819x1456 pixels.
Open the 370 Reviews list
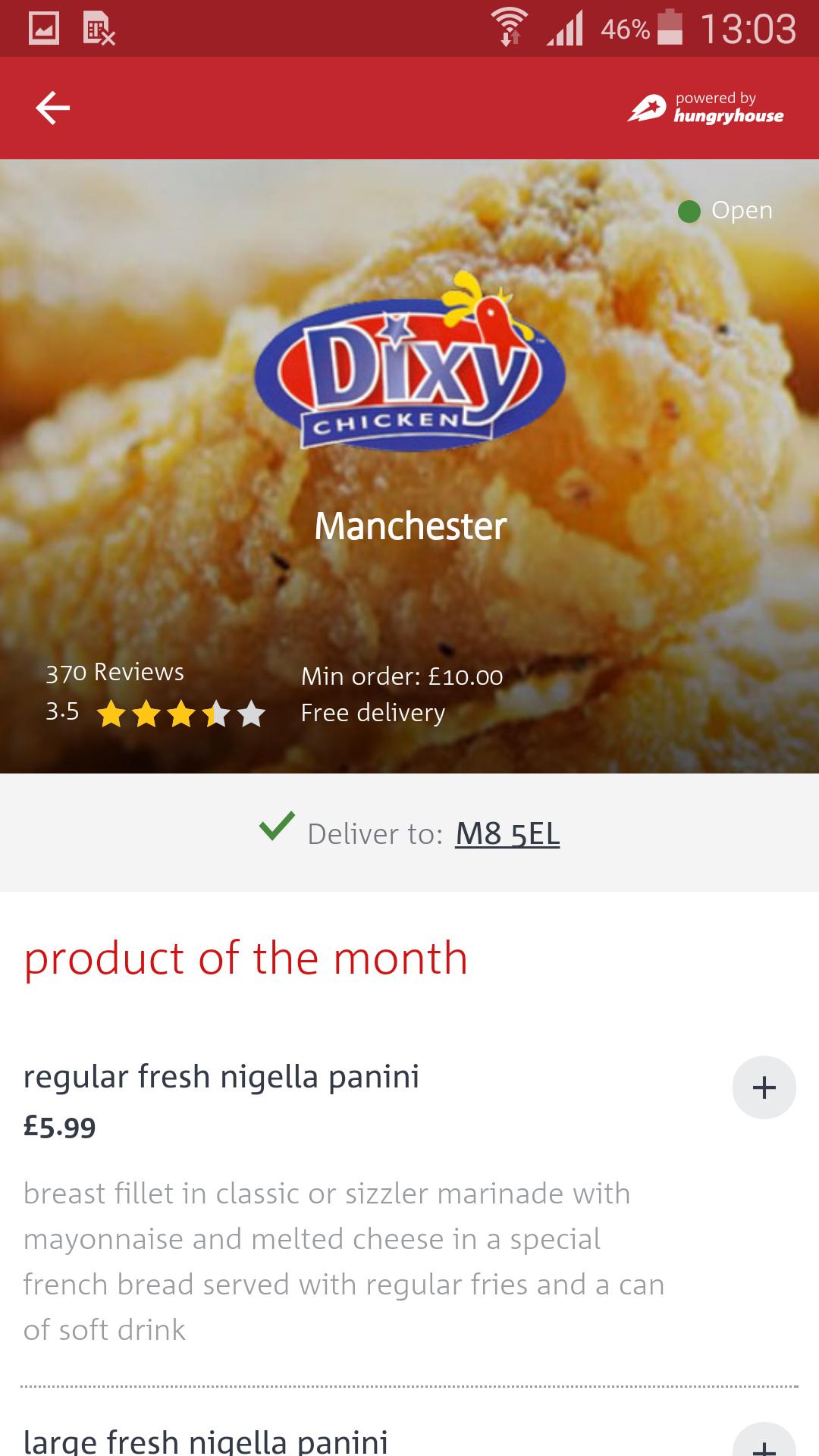click(115, 672)
